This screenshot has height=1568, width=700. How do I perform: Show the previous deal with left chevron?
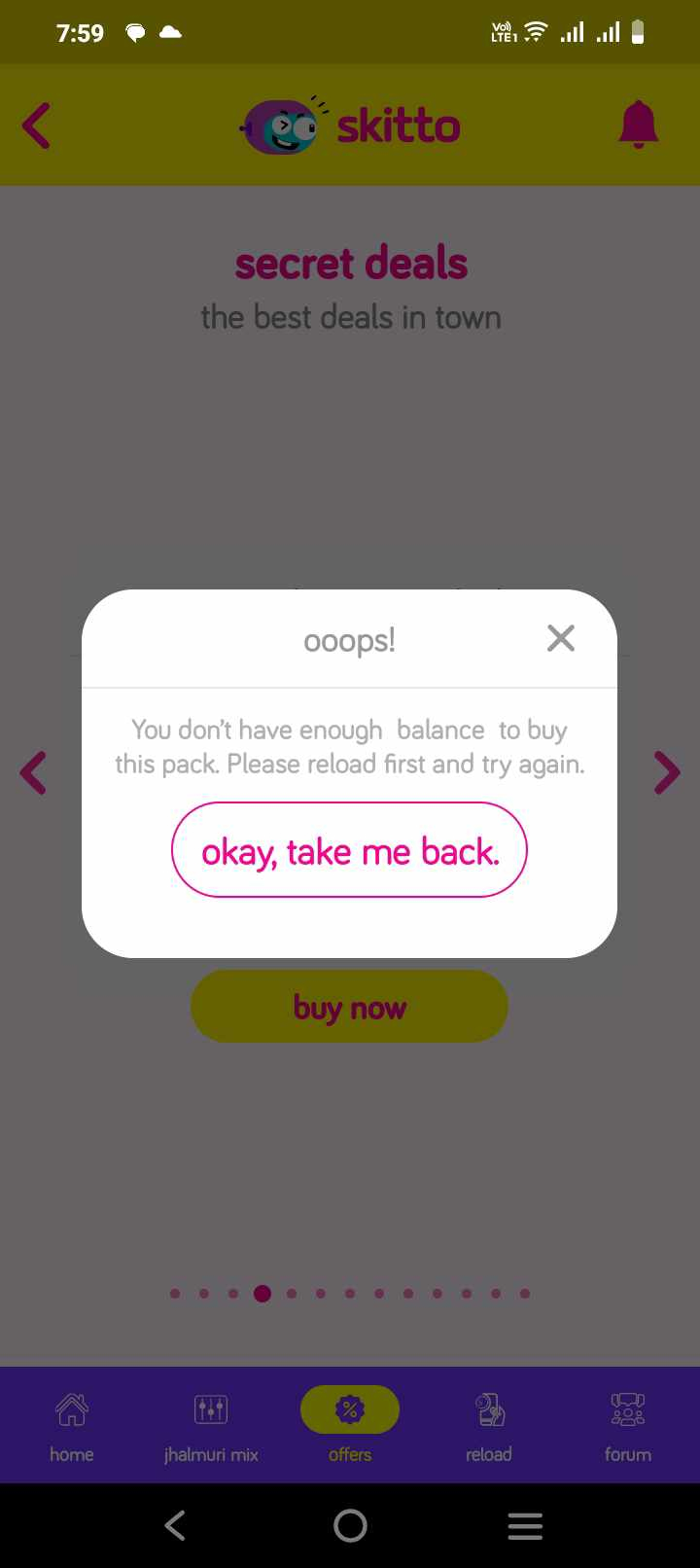34,773
